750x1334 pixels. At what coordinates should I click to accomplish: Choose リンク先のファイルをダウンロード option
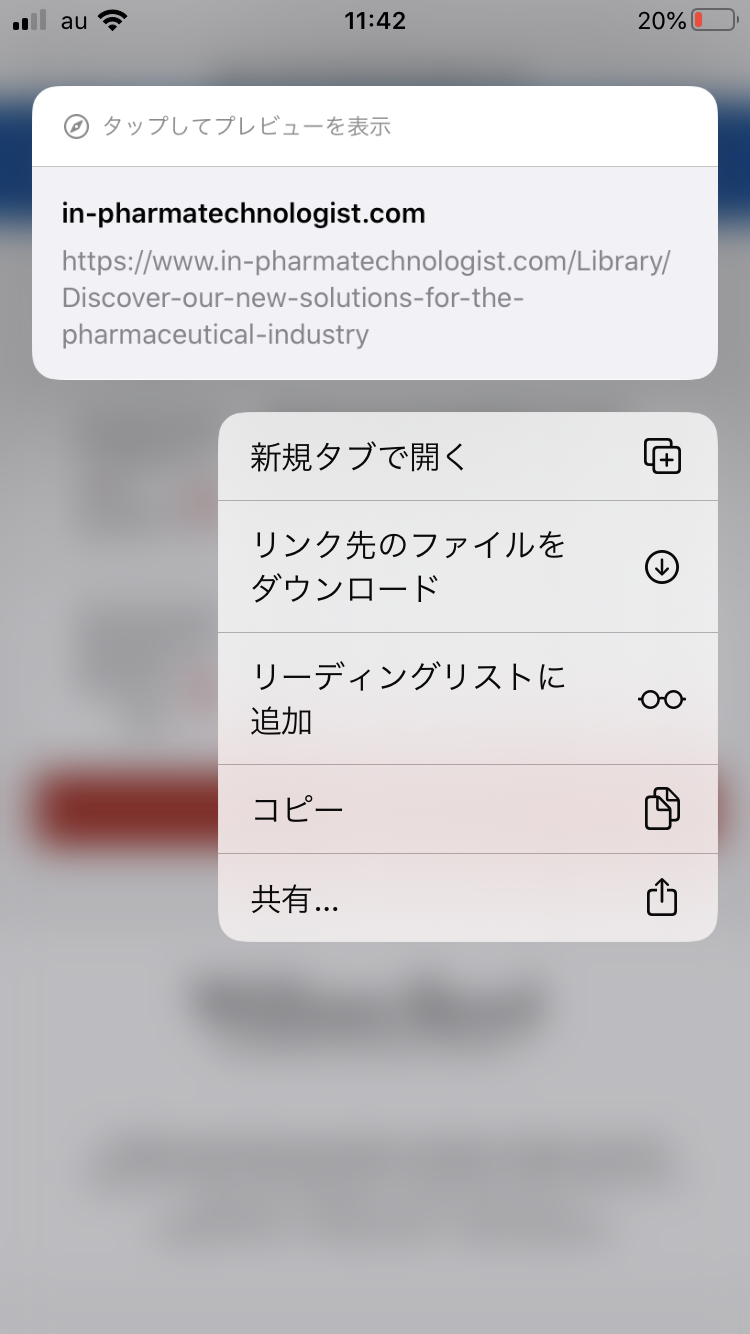[x=467, y=567]
